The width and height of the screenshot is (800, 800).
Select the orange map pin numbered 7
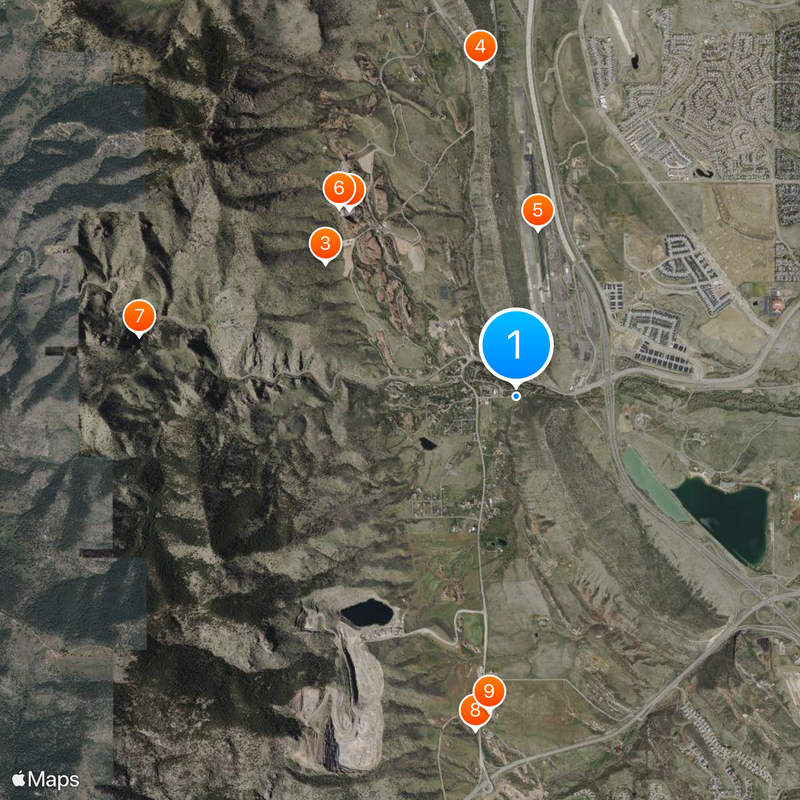(x=139, y=317)
